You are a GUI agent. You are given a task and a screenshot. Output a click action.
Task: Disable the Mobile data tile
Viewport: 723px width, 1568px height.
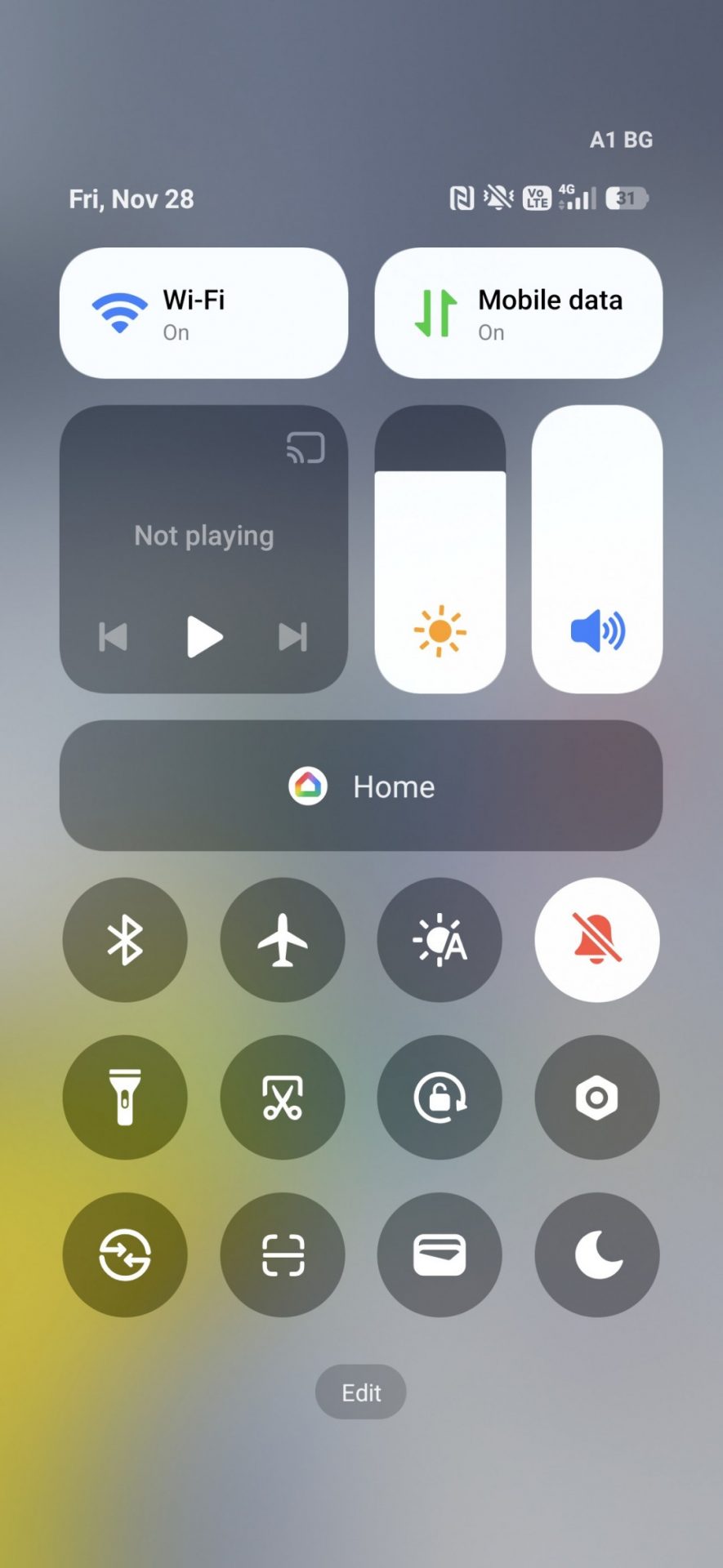(x=518, y=313)
